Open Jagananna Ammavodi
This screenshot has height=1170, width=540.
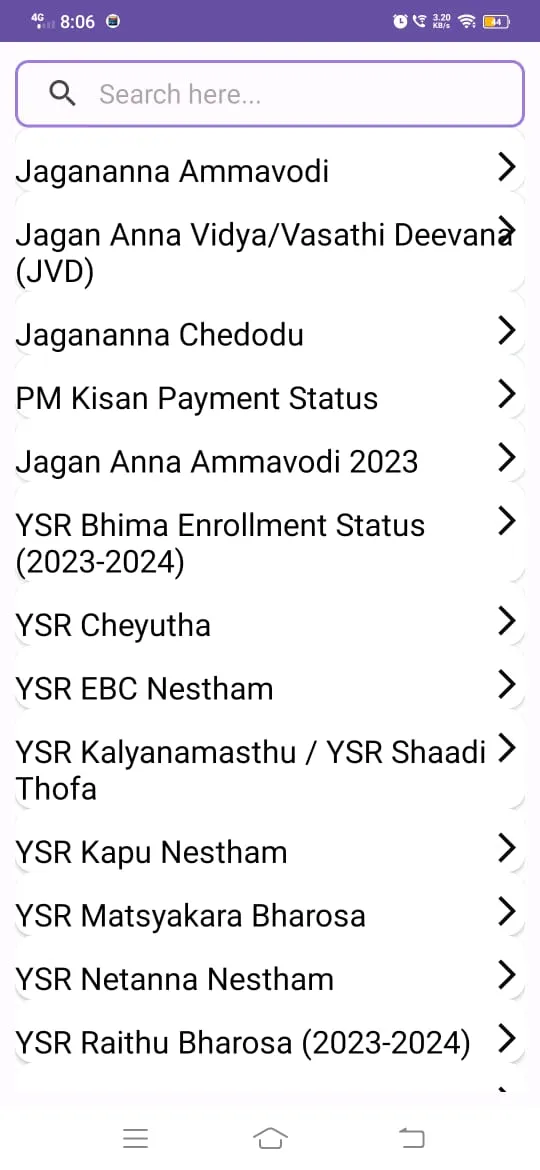(x=270, y=170)
